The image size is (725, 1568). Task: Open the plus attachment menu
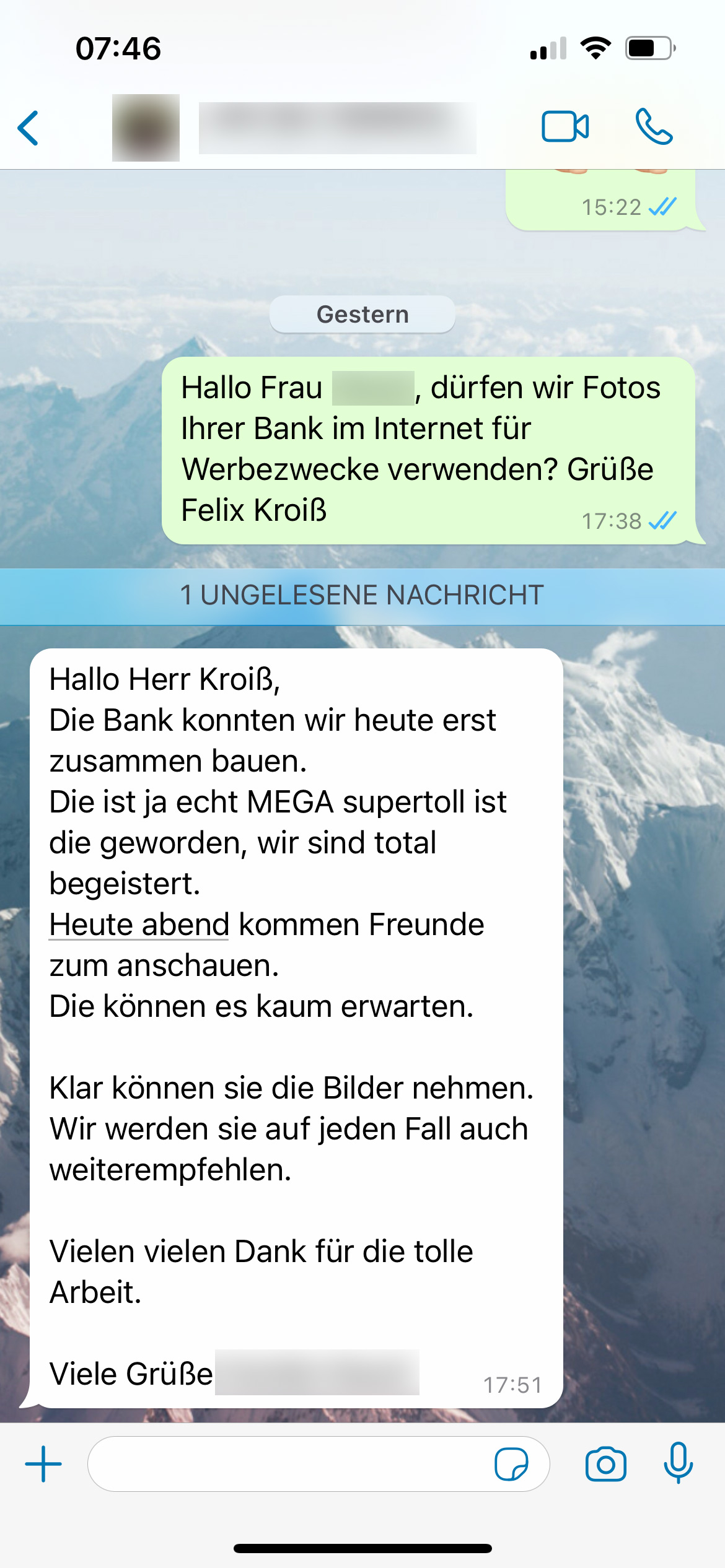pyautogui.click(x=43, y=1464)
